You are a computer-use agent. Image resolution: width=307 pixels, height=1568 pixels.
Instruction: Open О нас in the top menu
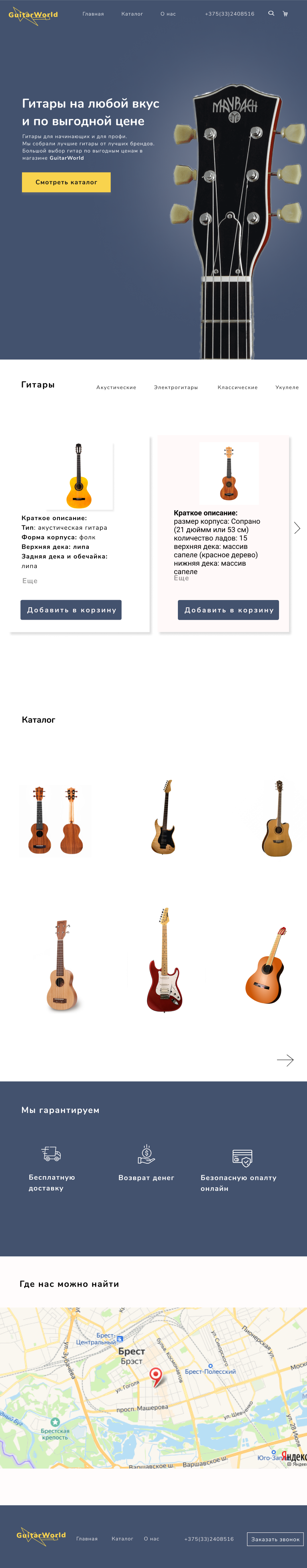[x=168, y=14]
